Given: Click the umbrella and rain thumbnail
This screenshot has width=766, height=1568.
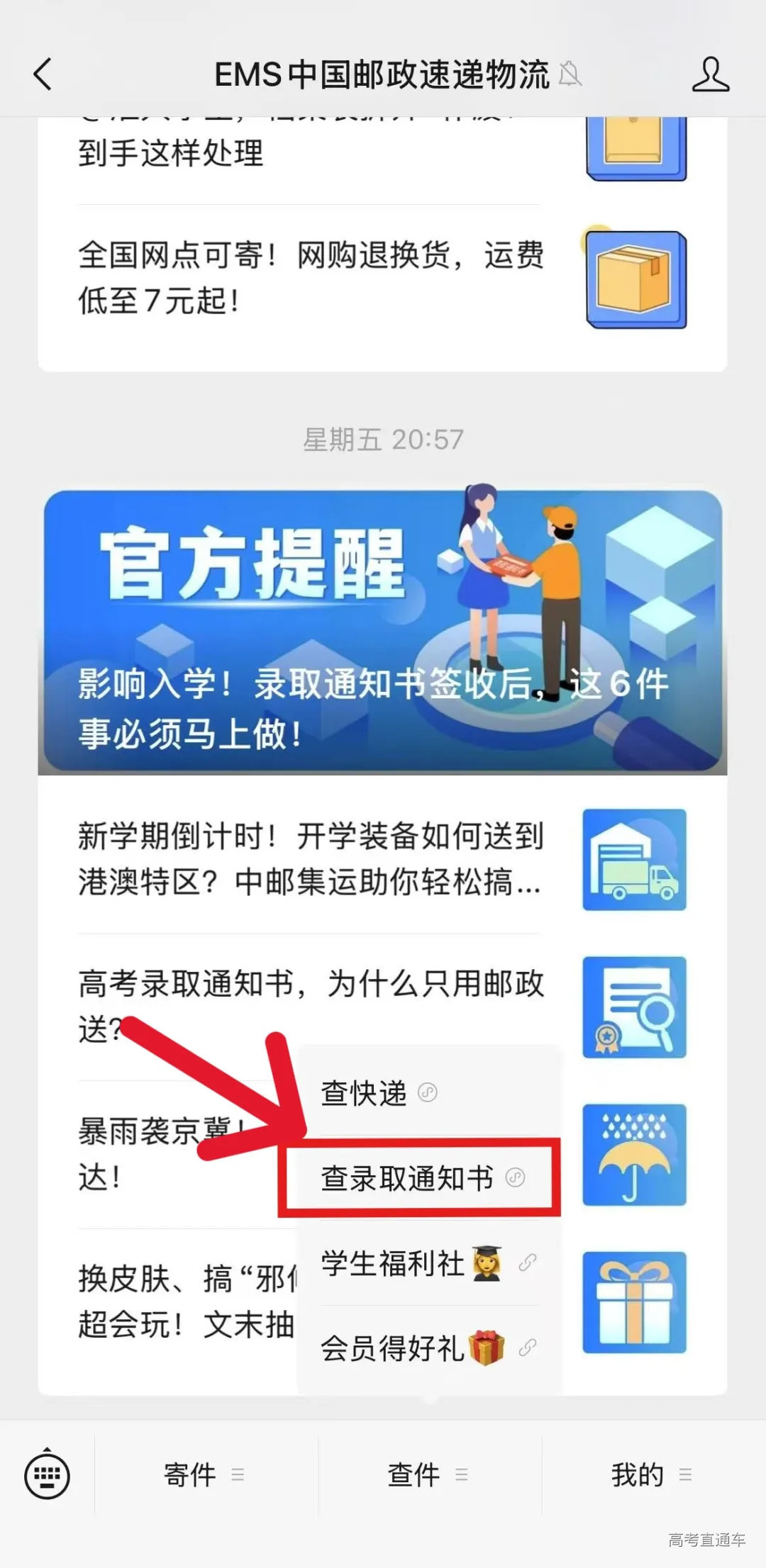Looking at the screenshot, I should coord(633,1155).
